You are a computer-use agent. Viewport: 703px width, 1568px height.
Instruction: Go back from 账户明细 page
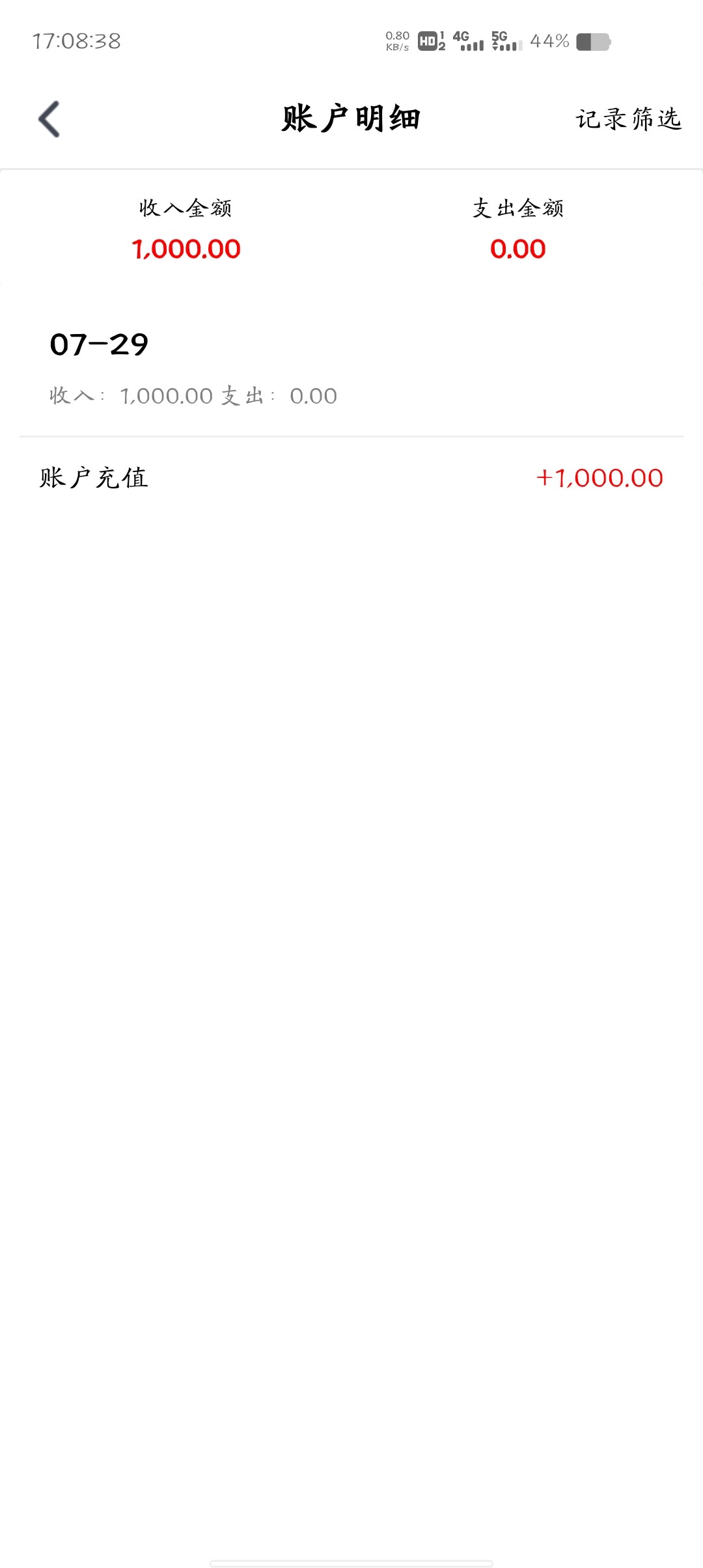click(49, 119)
